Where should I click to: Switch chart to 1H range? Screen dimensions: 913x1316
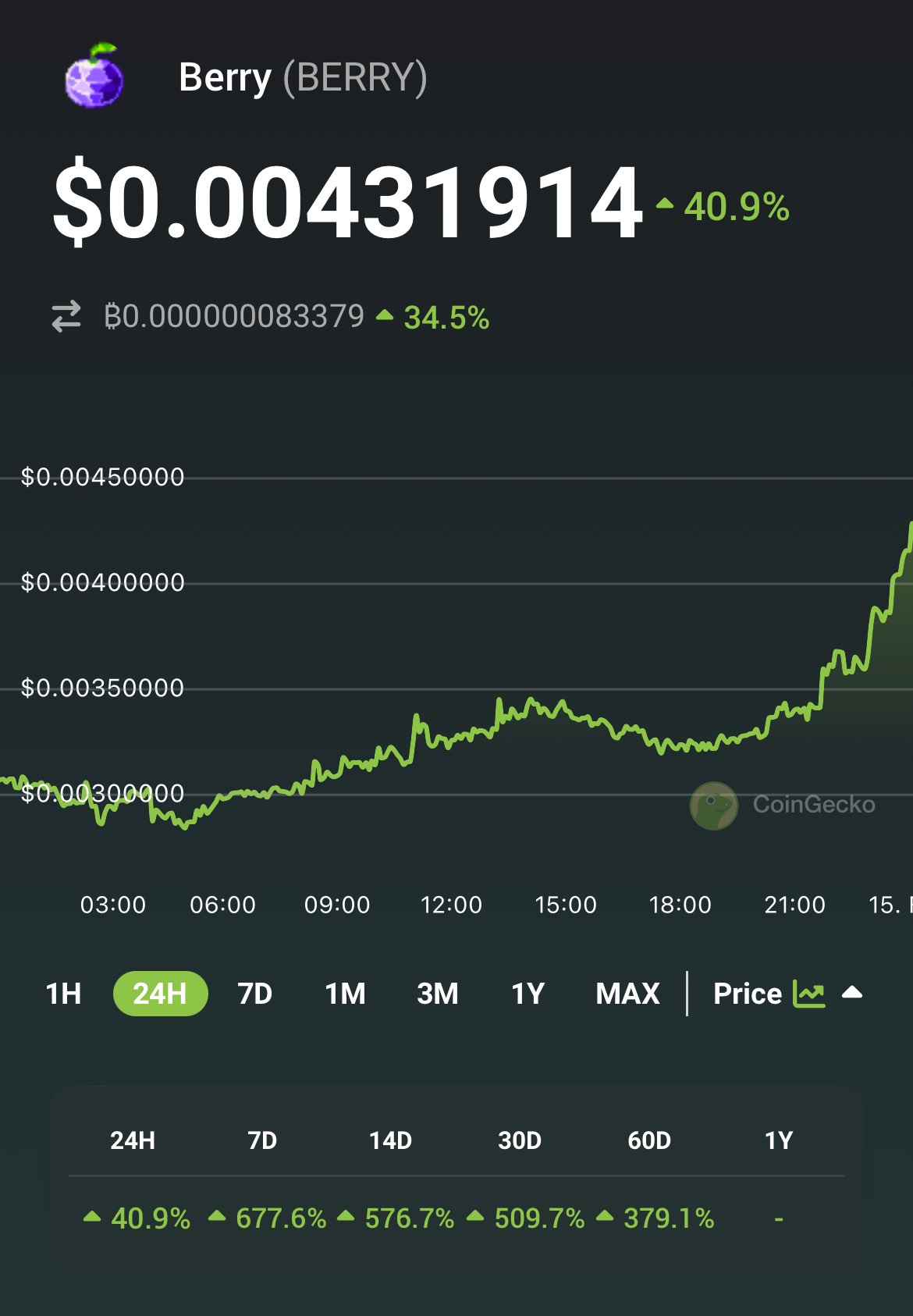(63, 994)
